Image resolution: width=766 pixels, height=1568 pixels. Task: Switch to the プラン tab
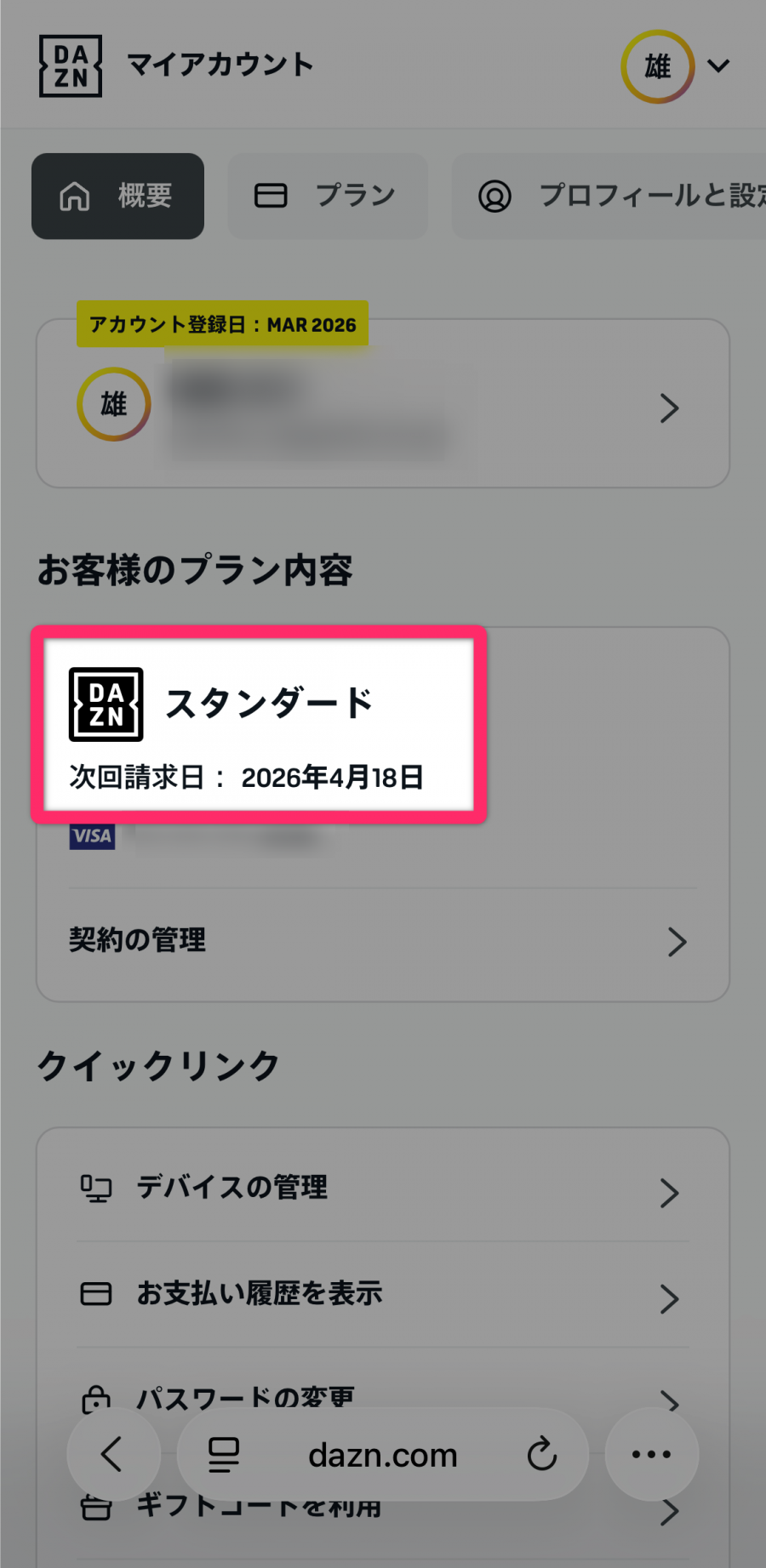[327, 196]
